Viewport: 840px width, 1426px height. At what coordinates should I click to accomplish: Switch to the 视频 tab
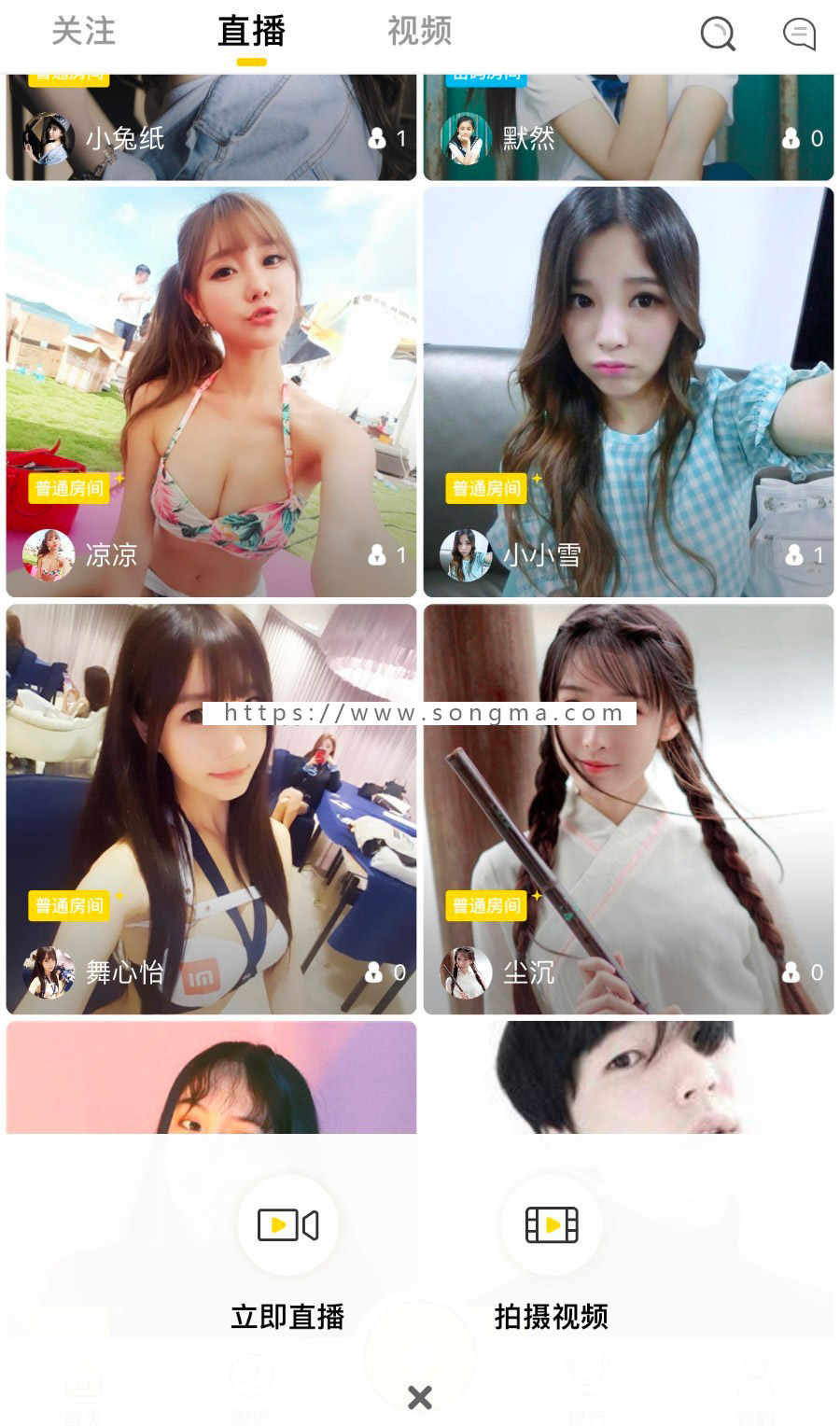coord(419,32)
